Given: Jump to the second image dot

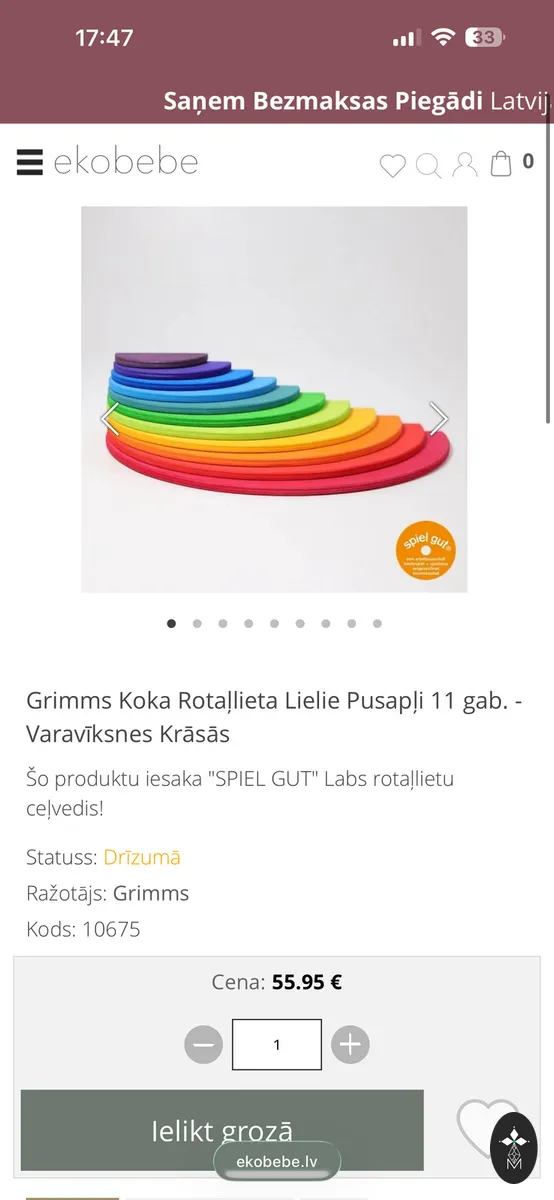Looking at the screenshot, I should coord(197,623).
